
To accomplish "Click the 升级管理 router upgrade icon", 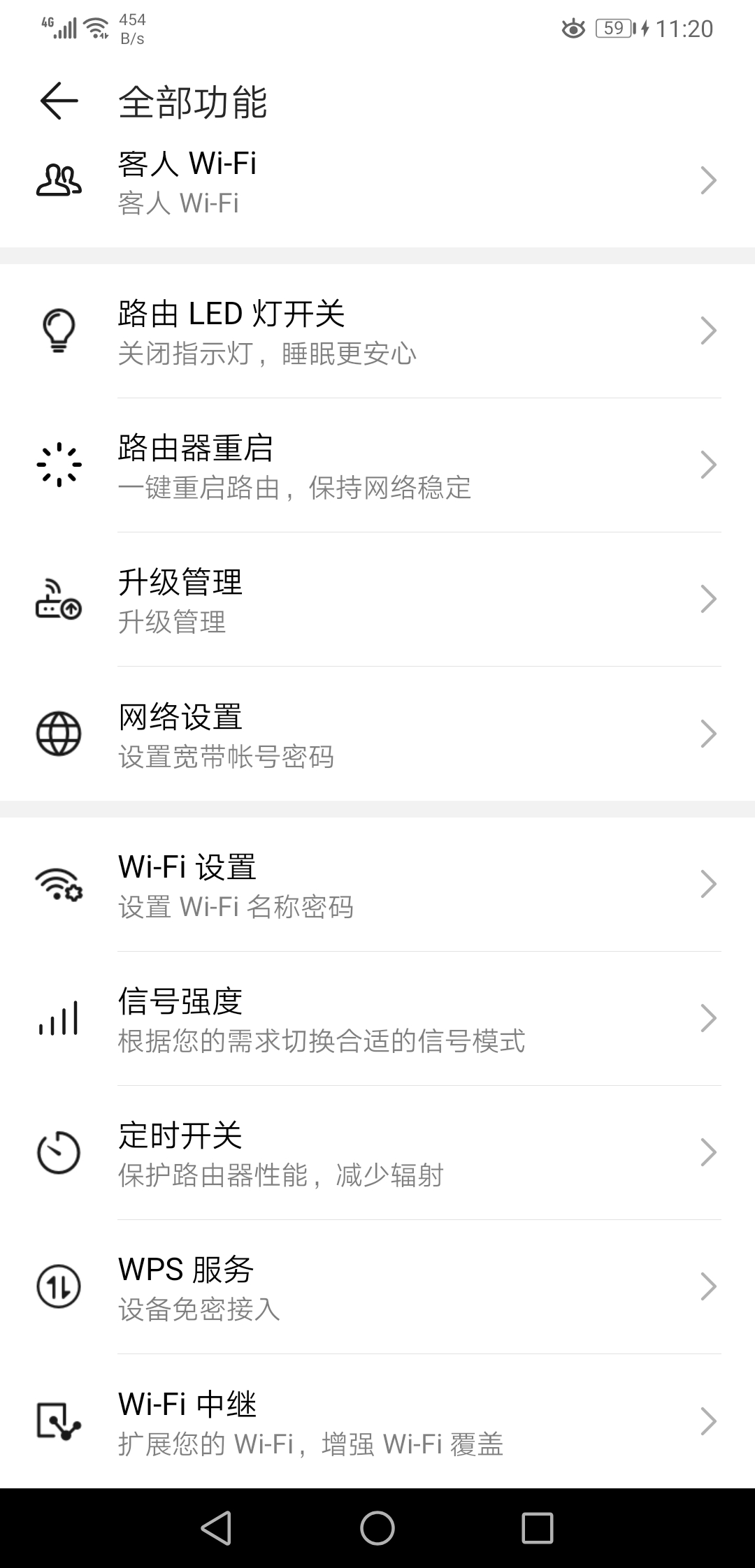I will coord(59,599).
